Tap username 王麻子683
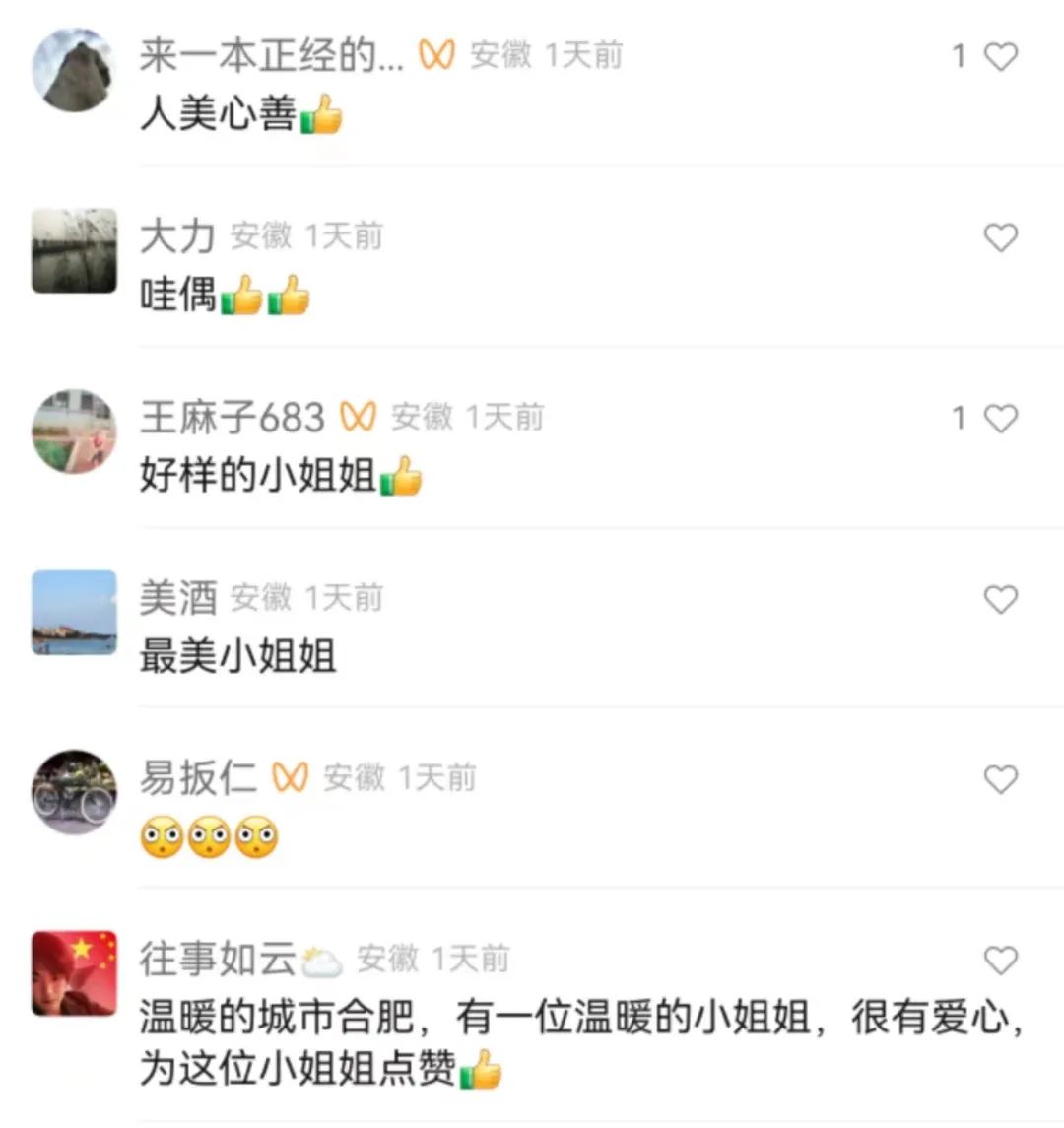The height and width of the screenshot is (1128, 1064). coord(233,418)
